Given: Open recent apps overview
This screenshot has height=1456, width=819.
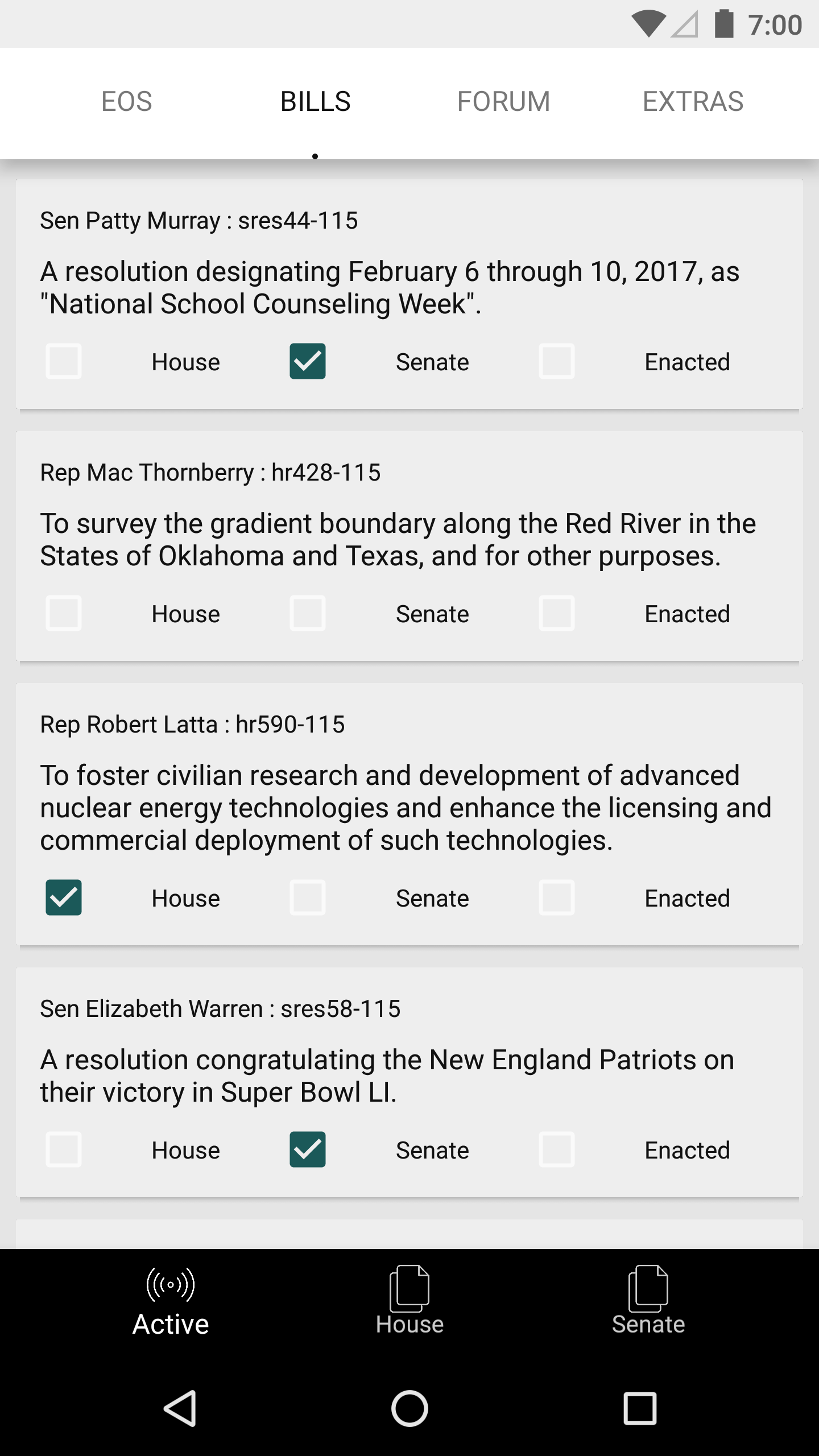Looking at the screenshot, I should click(x=640, y=1408).
